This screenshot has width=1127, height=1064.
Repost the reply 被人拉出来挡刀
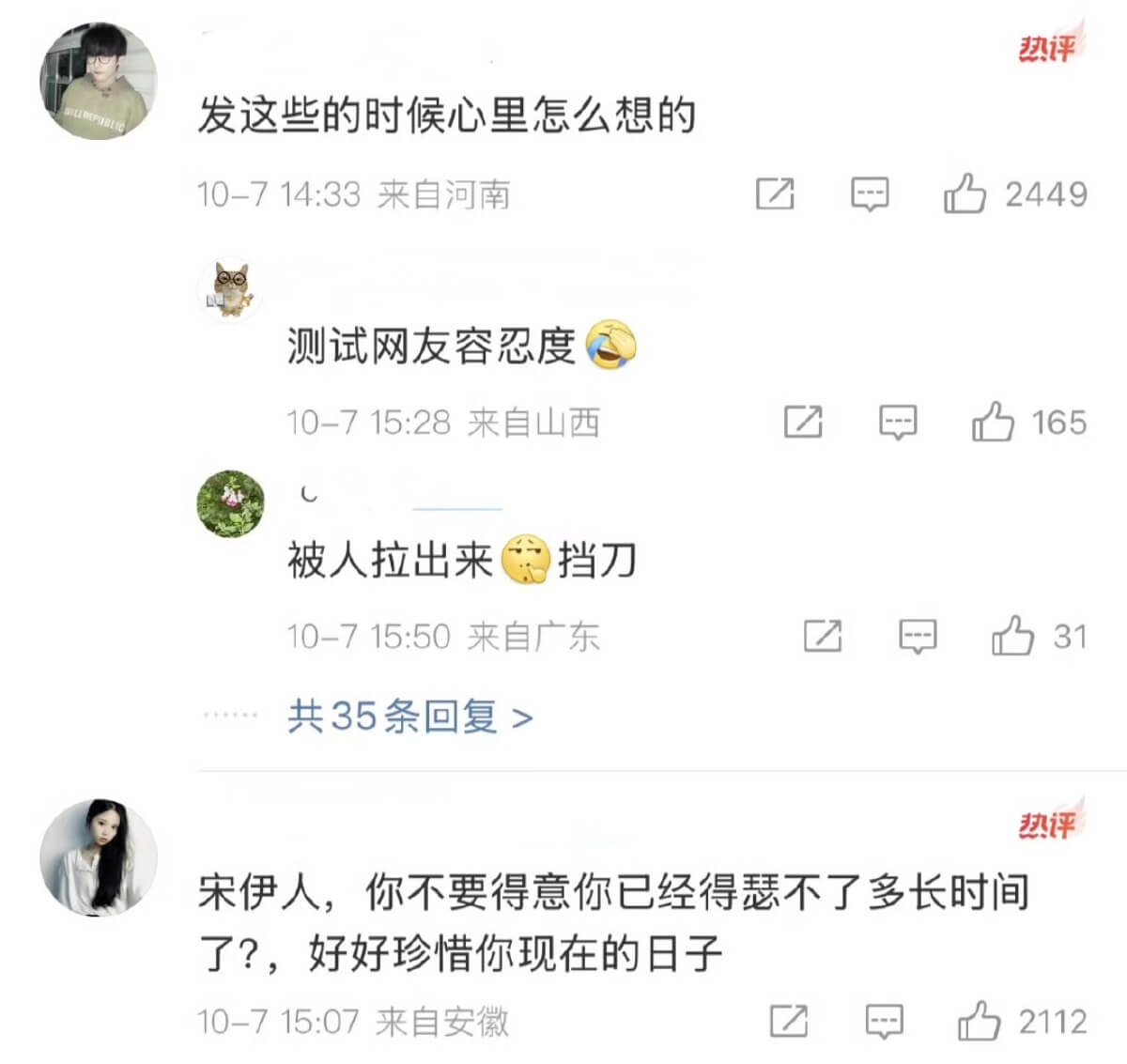pyautogui.click(x=823, y=637)
